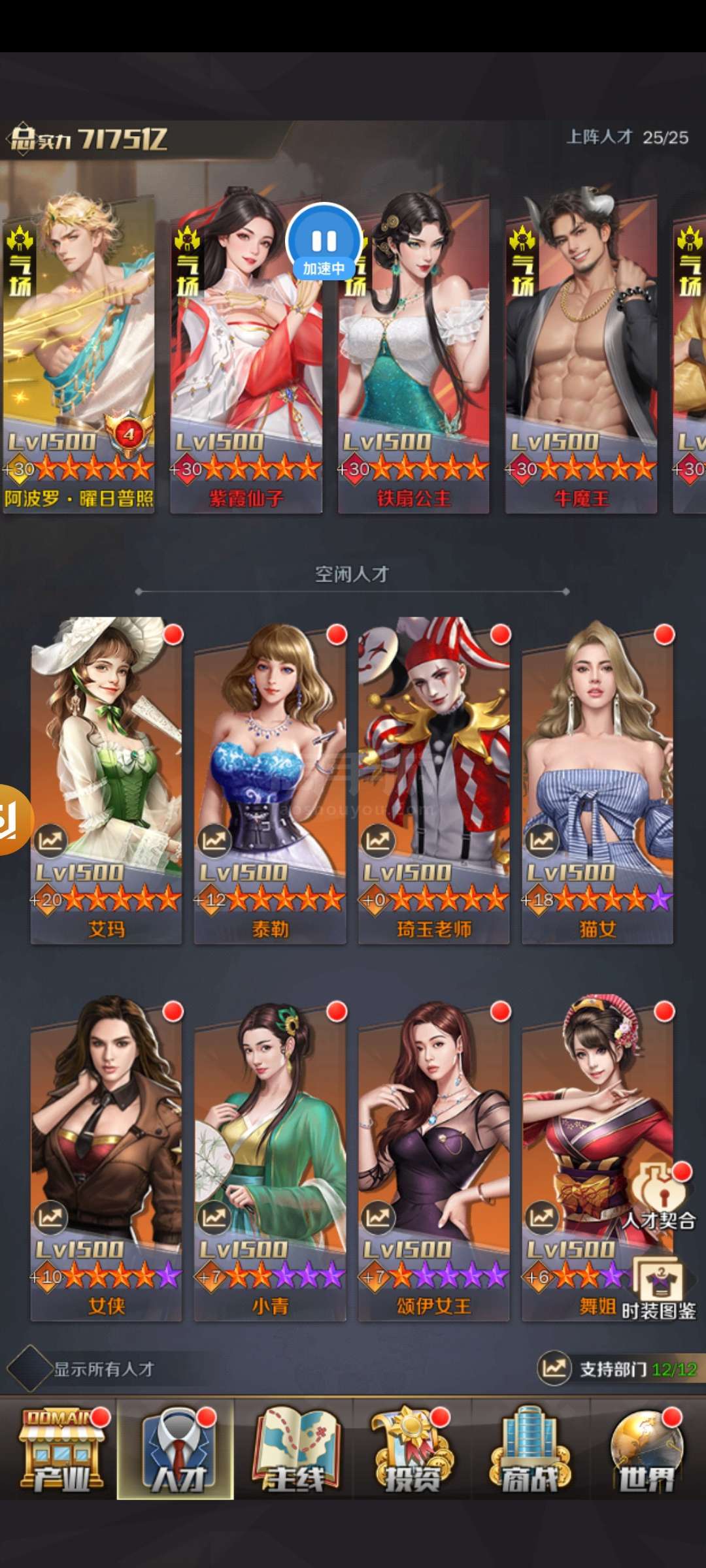706x1568 pixels.
Task: View idle talent 猫女
Action: [x=597, y=777]
